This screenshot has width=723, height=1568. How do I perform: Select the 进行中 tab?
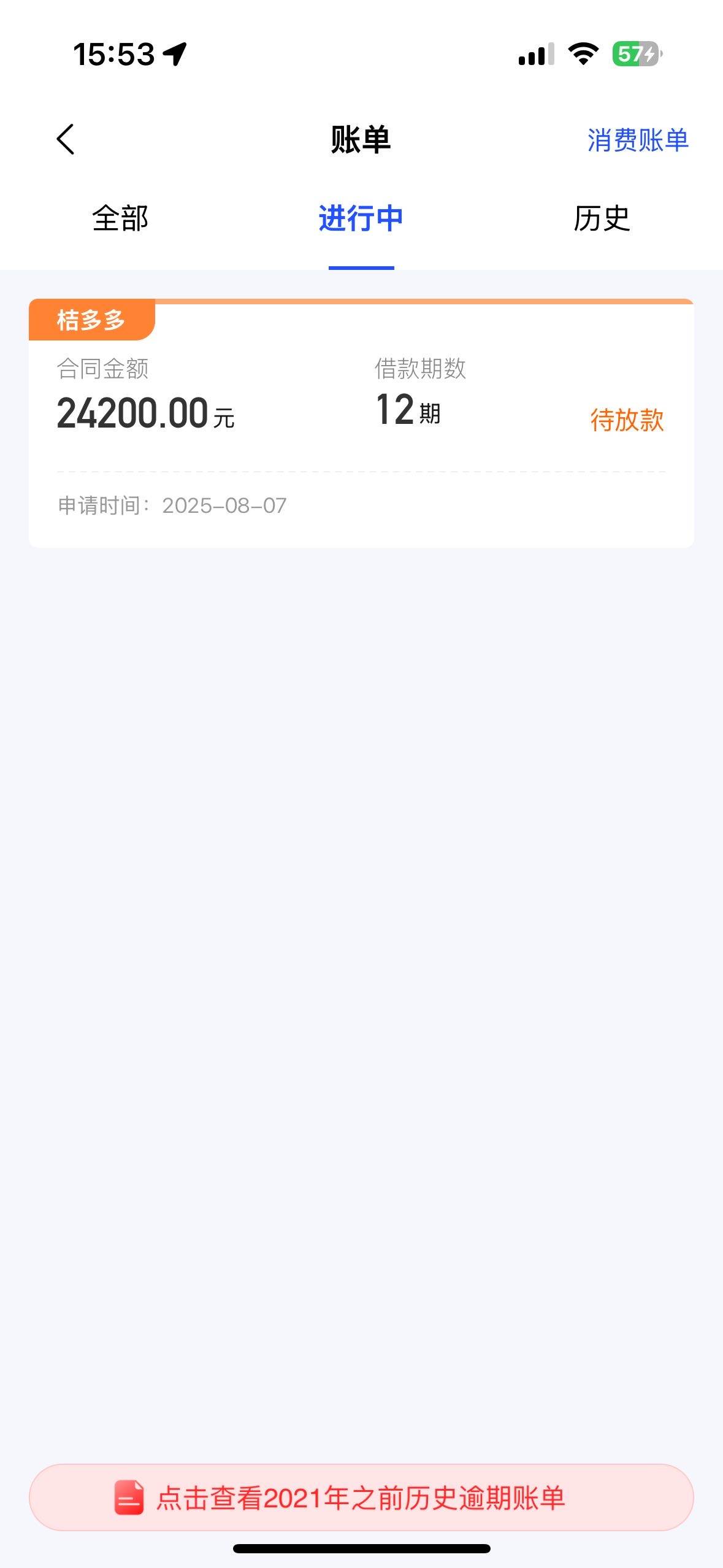(x=361, y=218)
